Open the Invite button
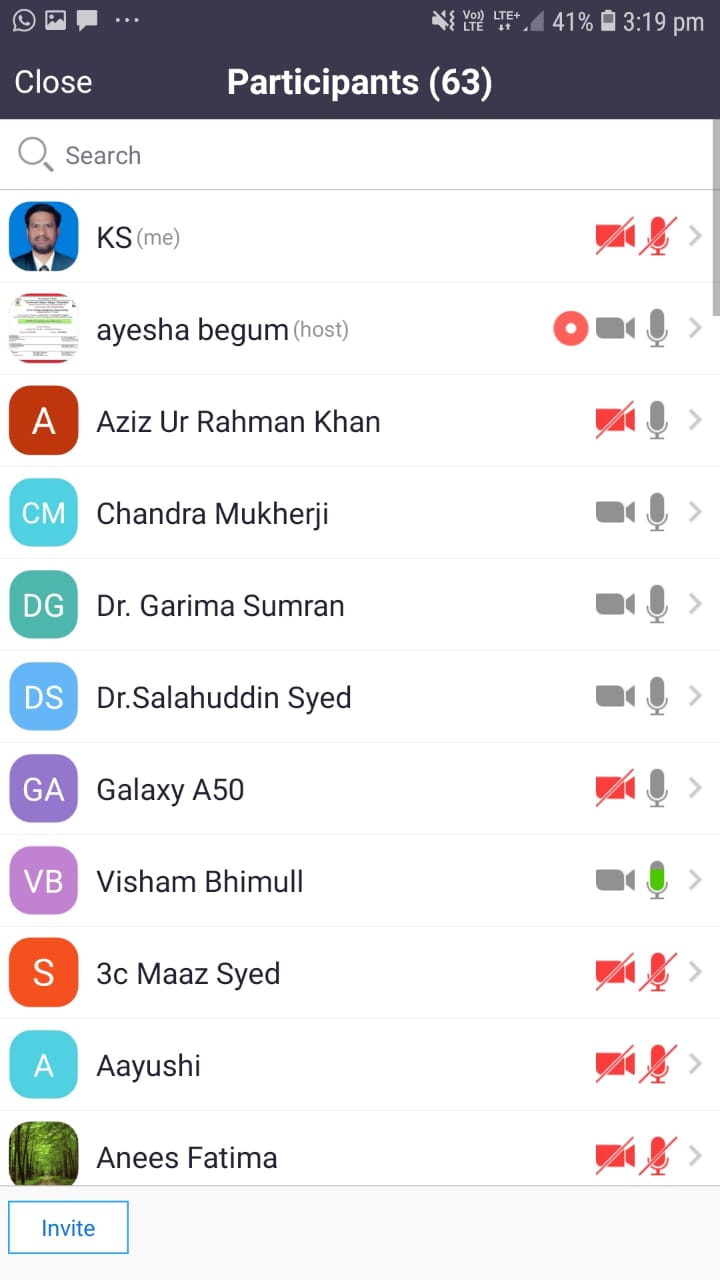The width and height of the screenshot is (720, 1280). 68,1228
